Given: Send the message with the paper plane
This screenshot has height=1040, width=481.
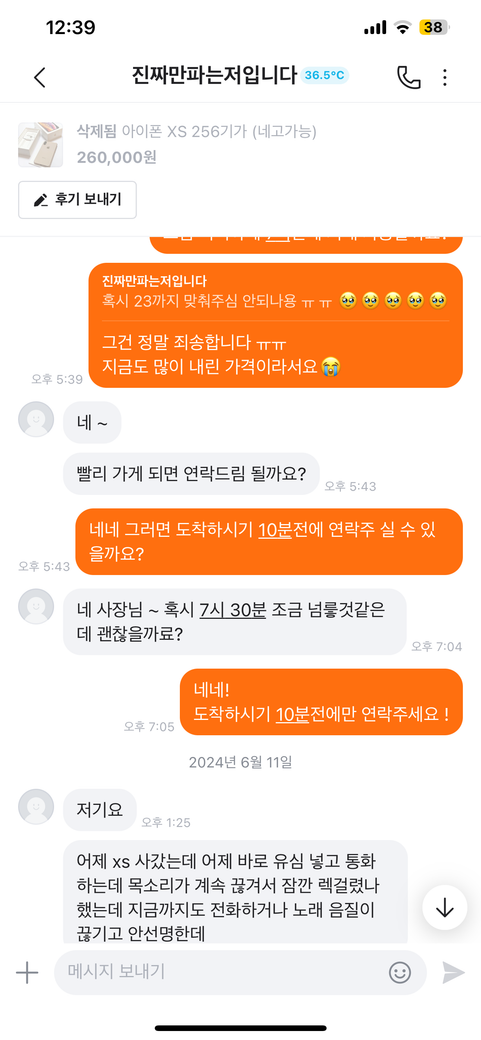Looking at the screenshot, I should coord(454,972).
